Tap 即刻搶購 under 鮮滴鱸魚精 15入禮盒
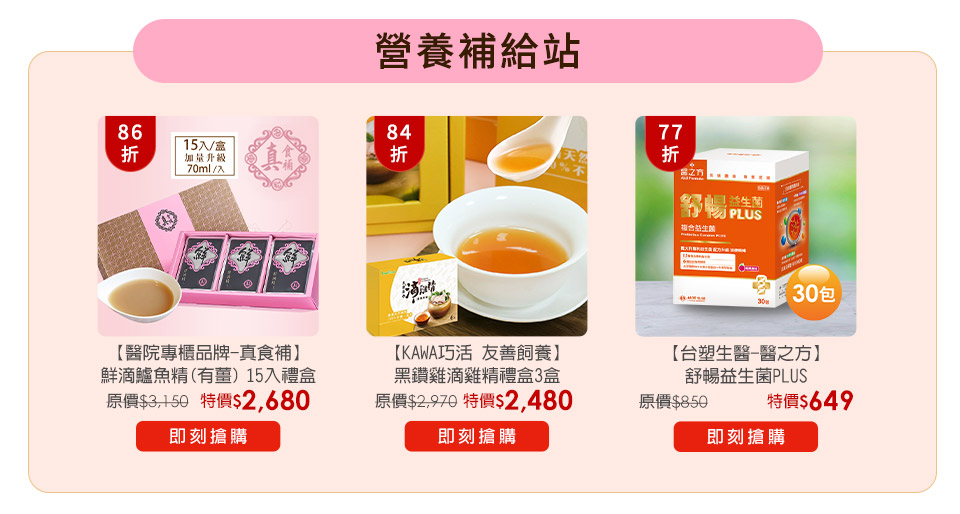960x514 pixels. 208,436
